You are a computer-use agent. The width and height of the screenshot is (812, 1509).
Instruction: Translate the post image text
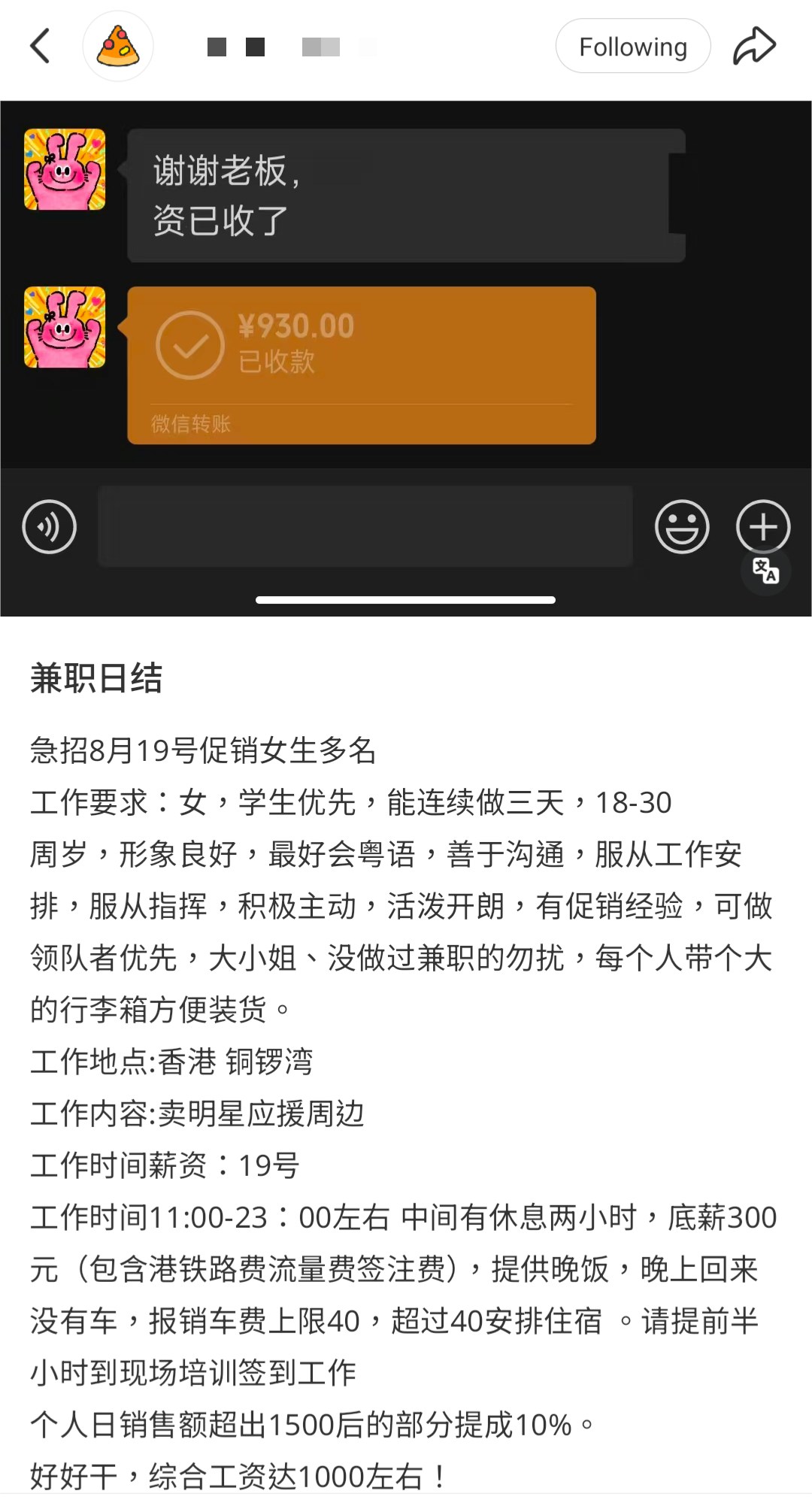tap(765, 571)
